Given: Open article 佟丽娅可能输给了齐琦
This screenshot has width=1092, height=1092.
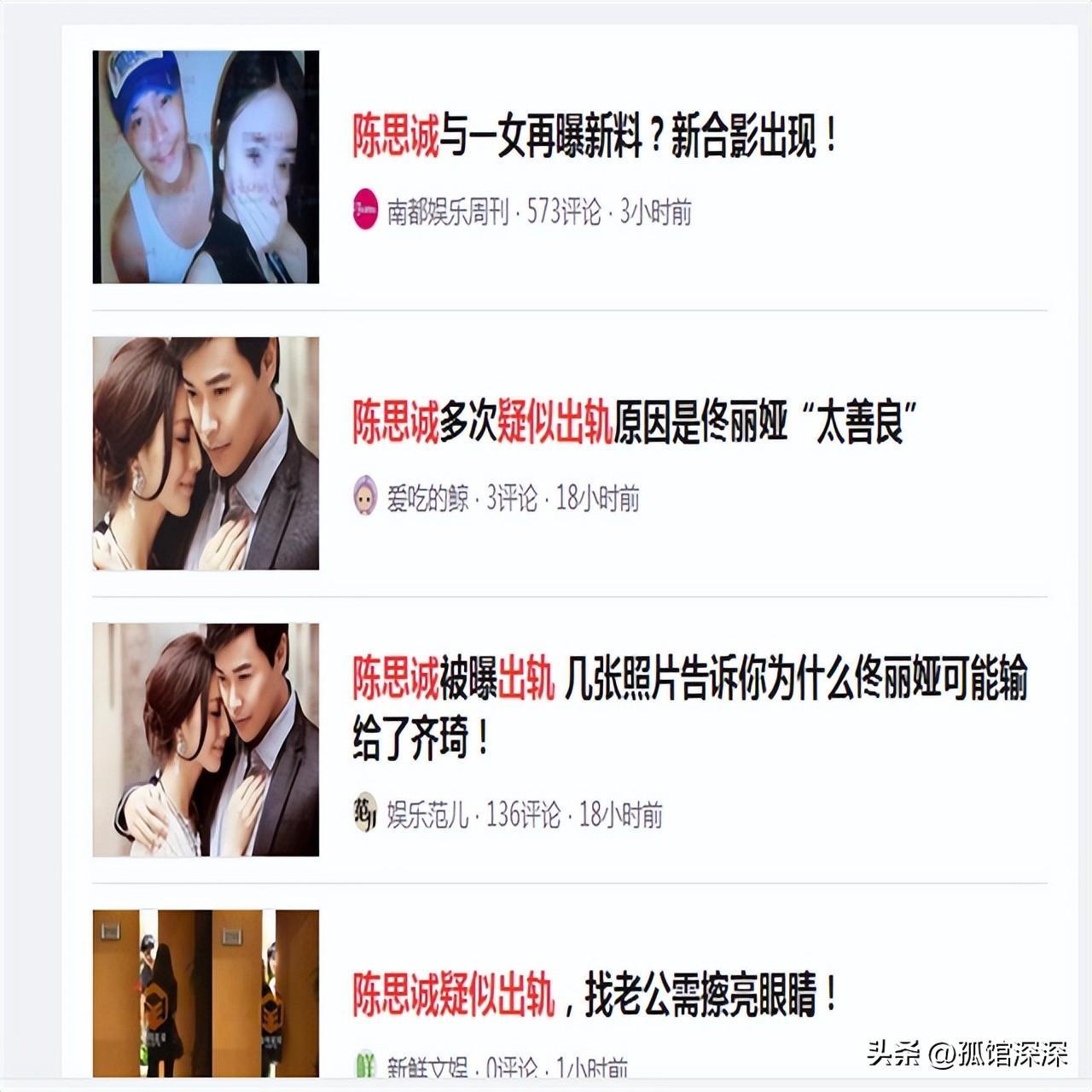Looking at the screenshot, I should click(x=689, y=707).
